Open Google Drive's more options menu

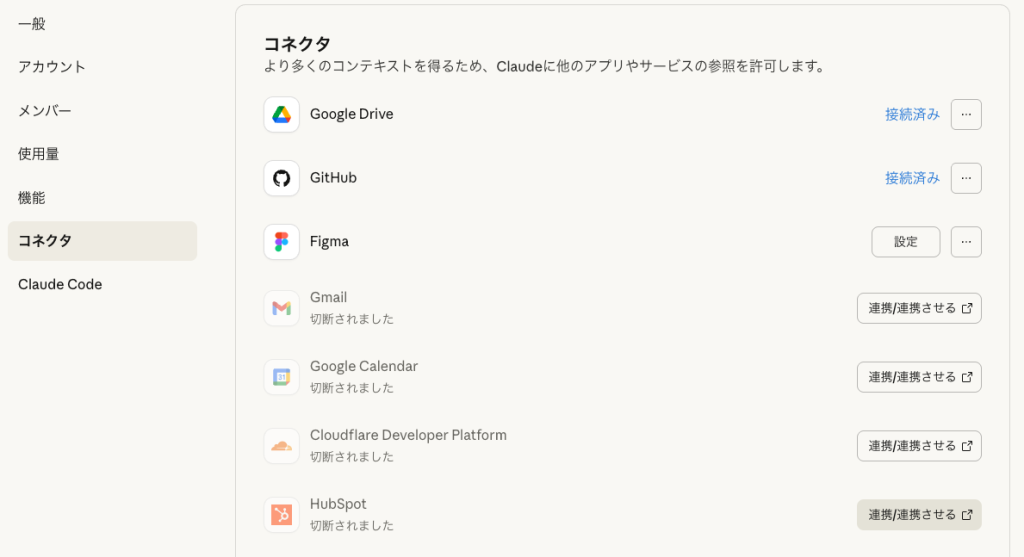pos(965,114)
